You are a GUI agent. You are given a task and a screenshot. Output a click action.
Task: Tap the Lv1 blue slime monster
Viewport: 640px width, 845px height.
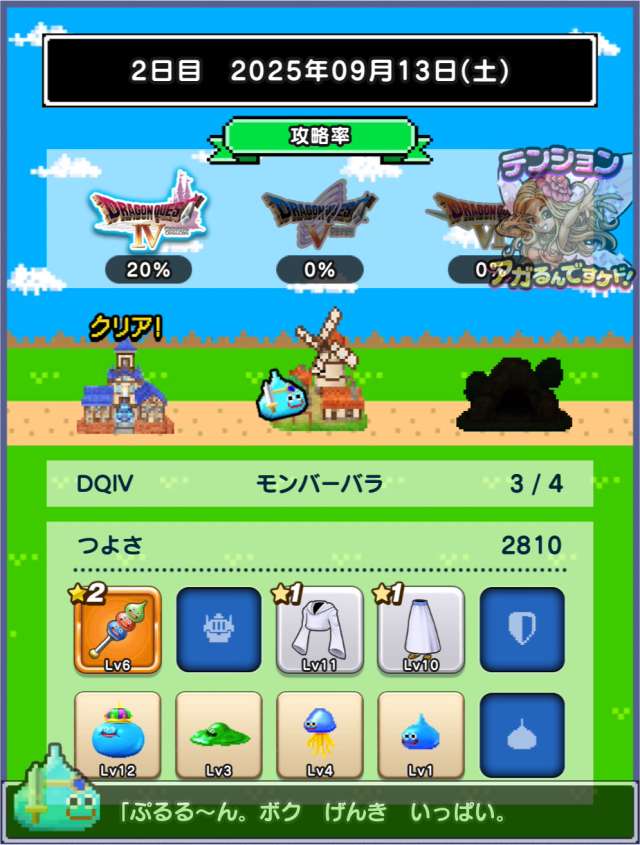coord(420,735)
